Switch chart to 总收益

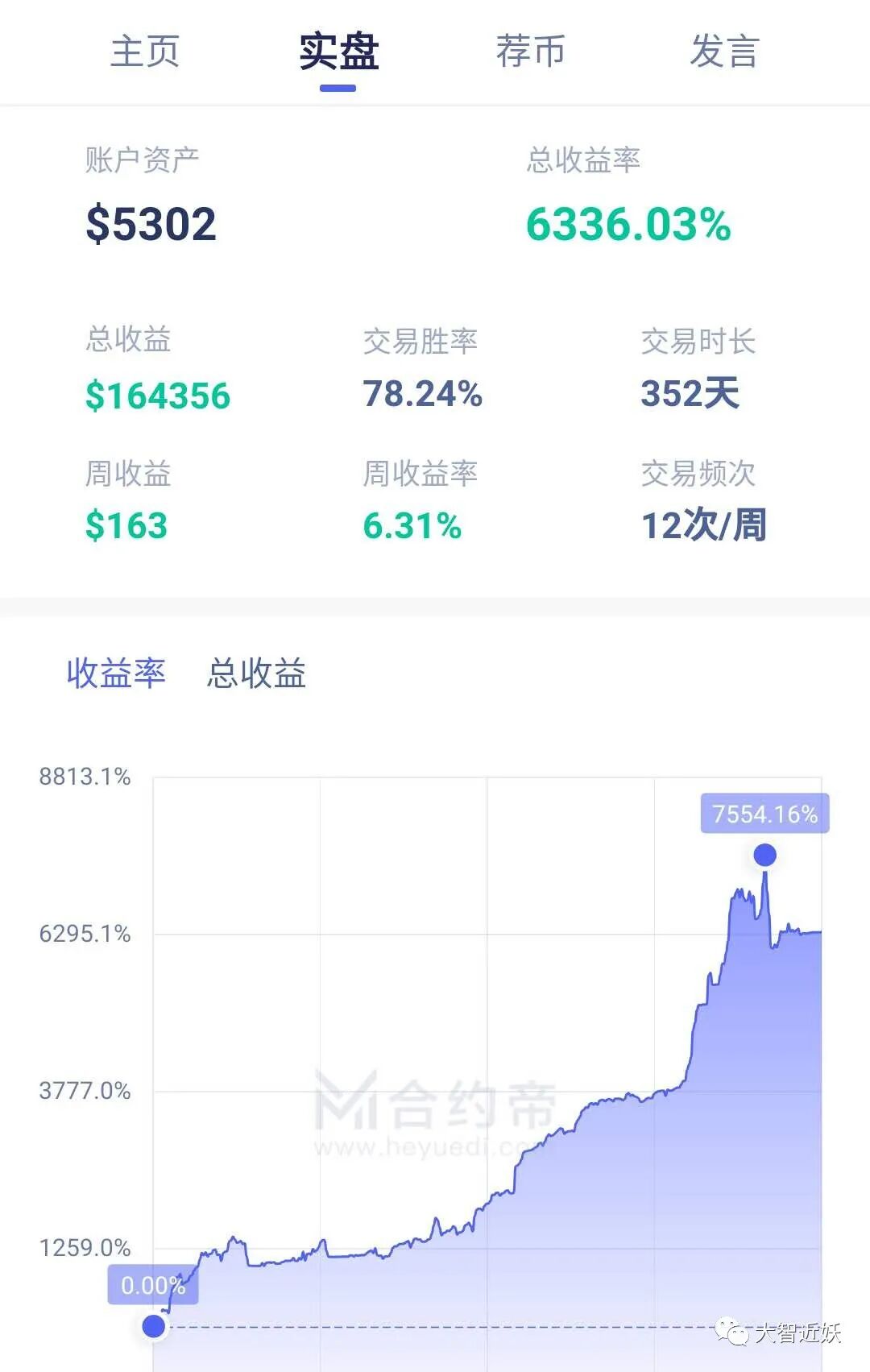pos(257,673)
